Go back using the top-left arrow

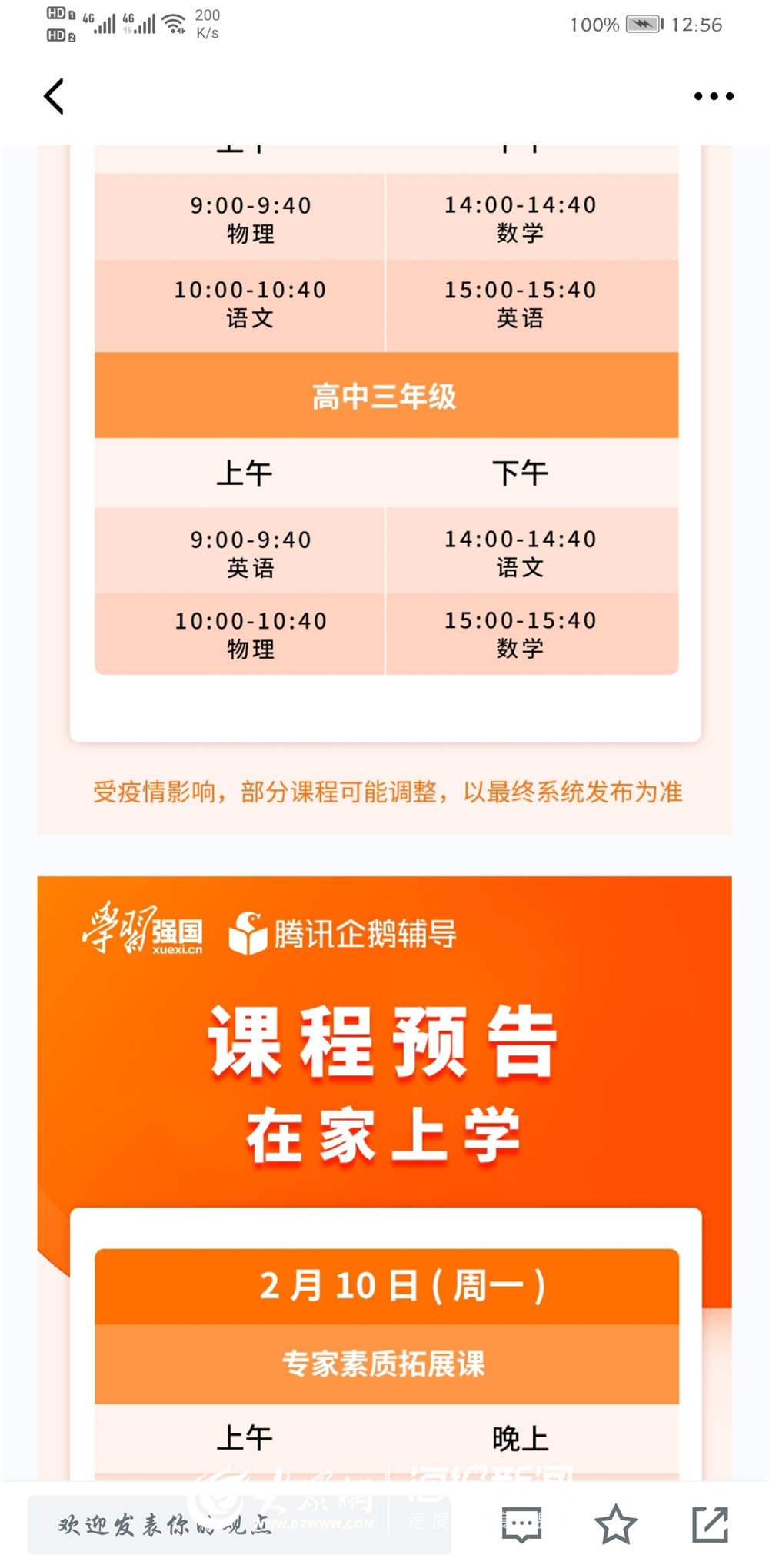point(54,97)
